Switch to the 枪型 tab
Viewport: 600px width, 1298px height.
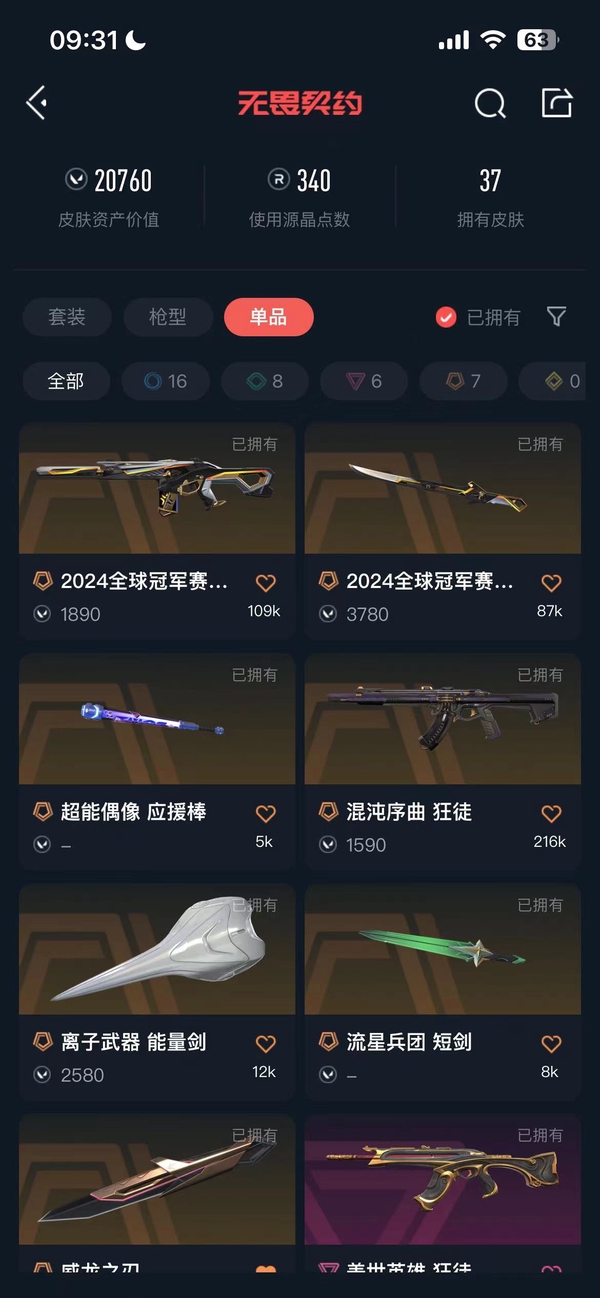pyautogui.click(x=168, y=317)
